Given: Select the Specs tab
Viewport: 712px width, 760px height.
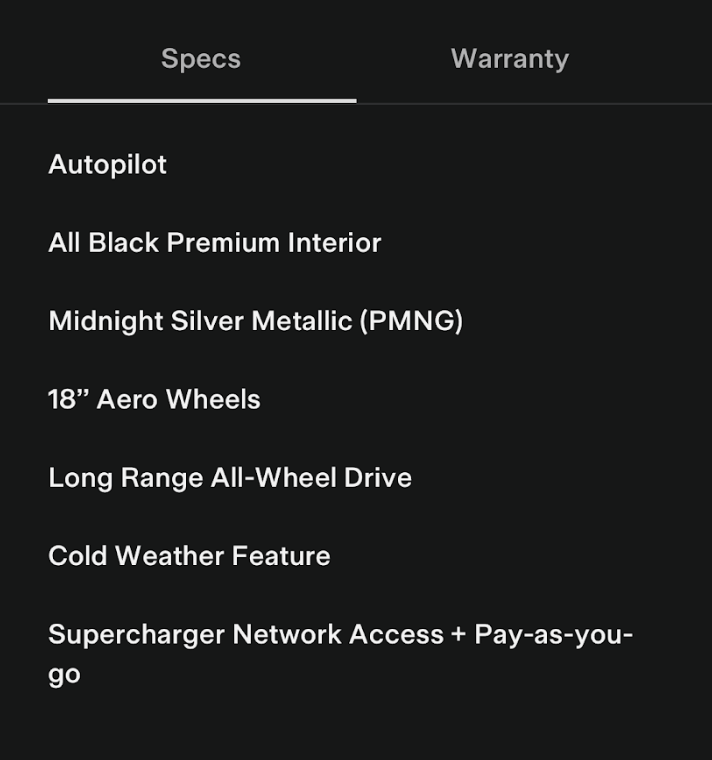Looking at the screenshot, I should click(x=201, y=59).
